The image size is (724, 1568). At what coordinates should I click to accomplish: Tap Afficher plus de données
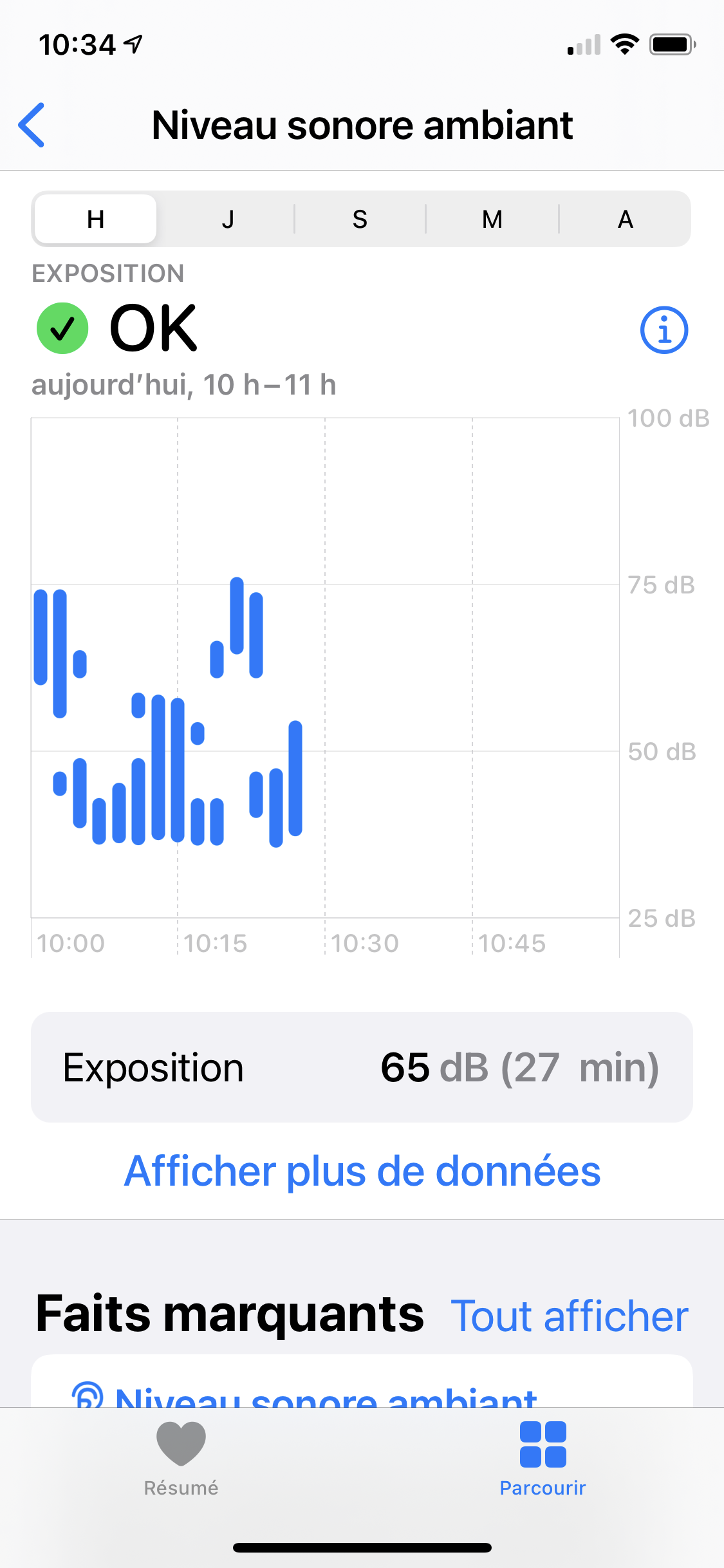tap(362, 1171)
